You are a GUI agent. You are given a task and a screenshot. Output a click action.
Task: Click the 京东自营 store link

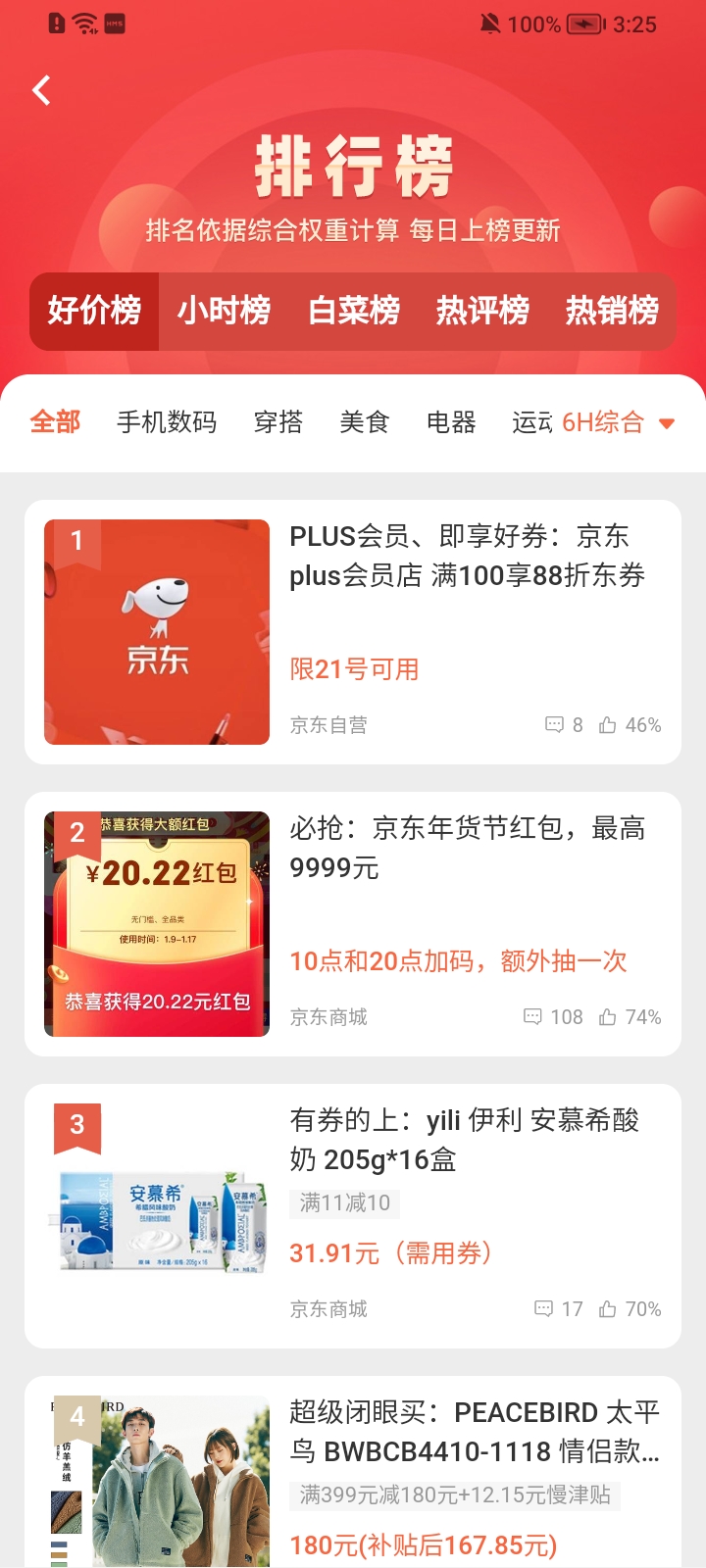point(328,724)
